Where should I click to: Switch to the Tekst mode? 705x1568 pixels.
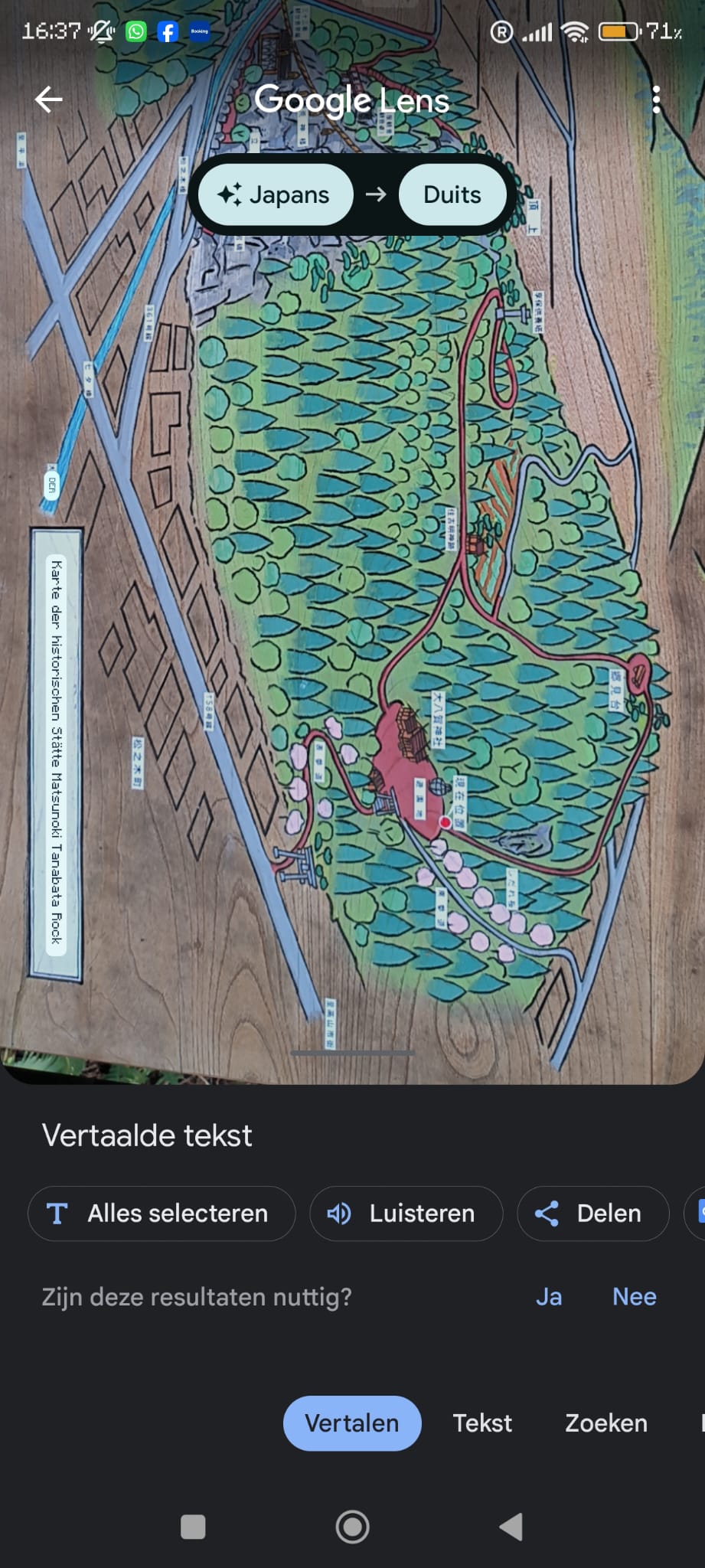point(482,1423)
